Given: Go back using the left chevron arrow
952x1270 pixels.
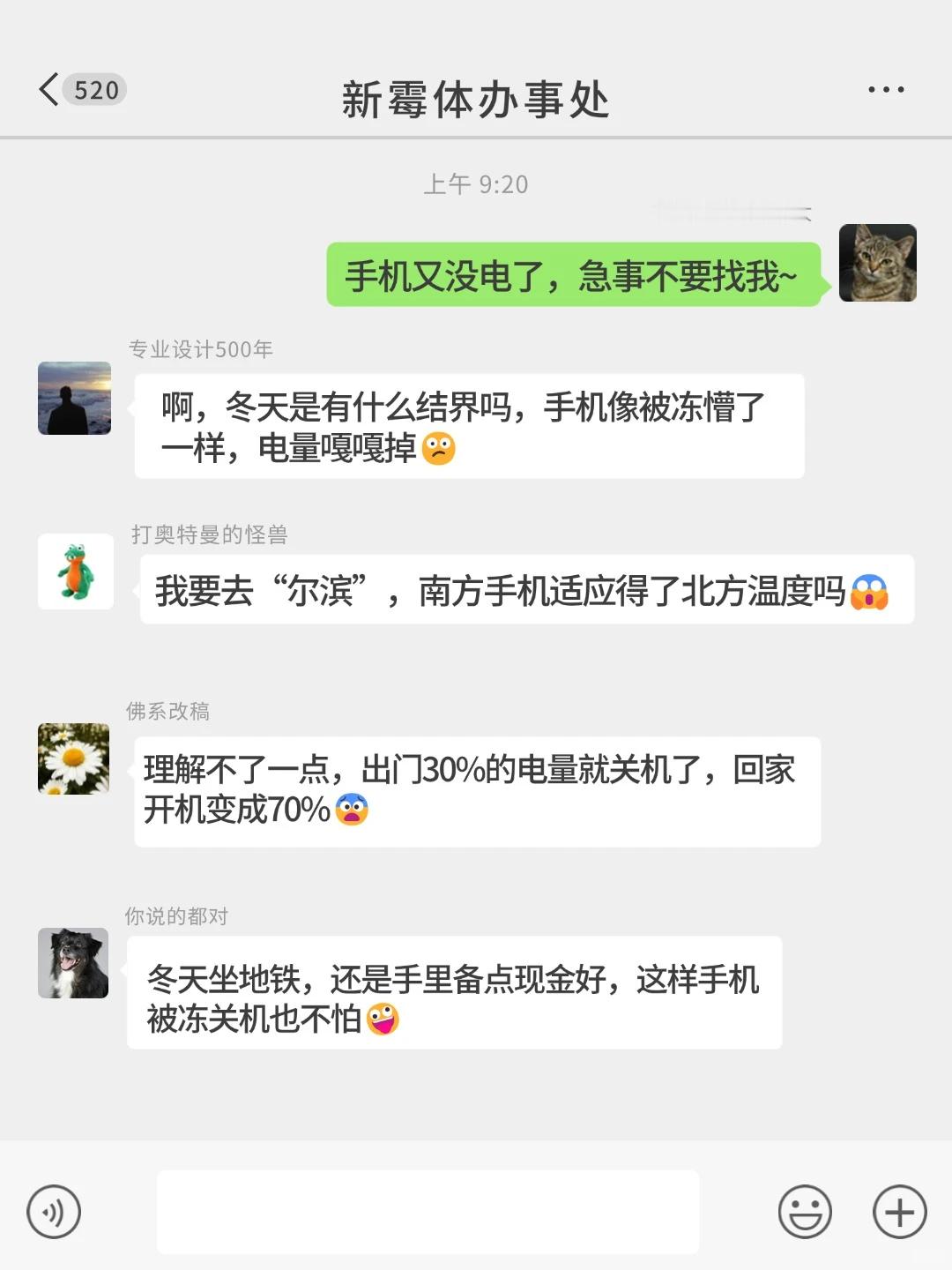Looking at the screenshot, I should [48, 89].
